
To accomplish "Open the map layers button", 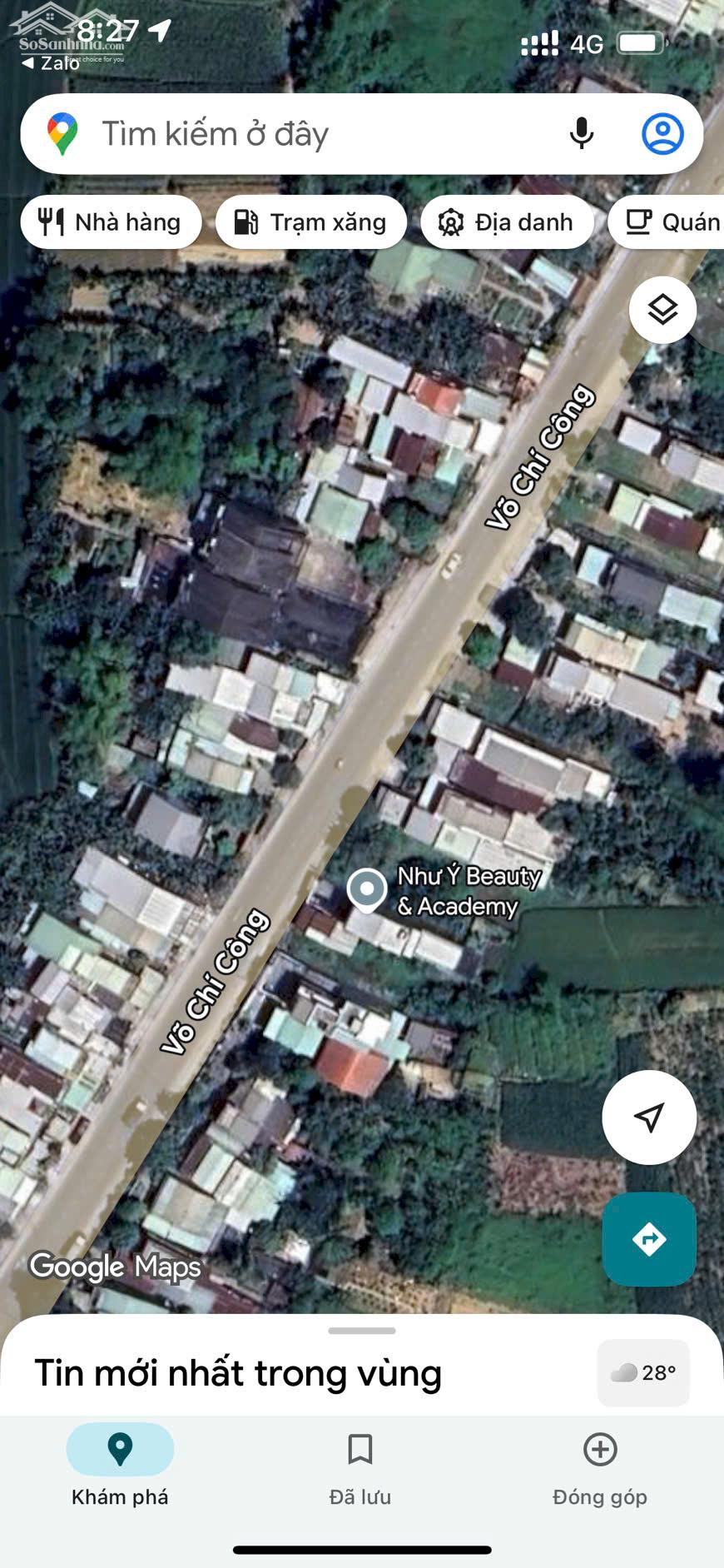I will tap(662, 310).
